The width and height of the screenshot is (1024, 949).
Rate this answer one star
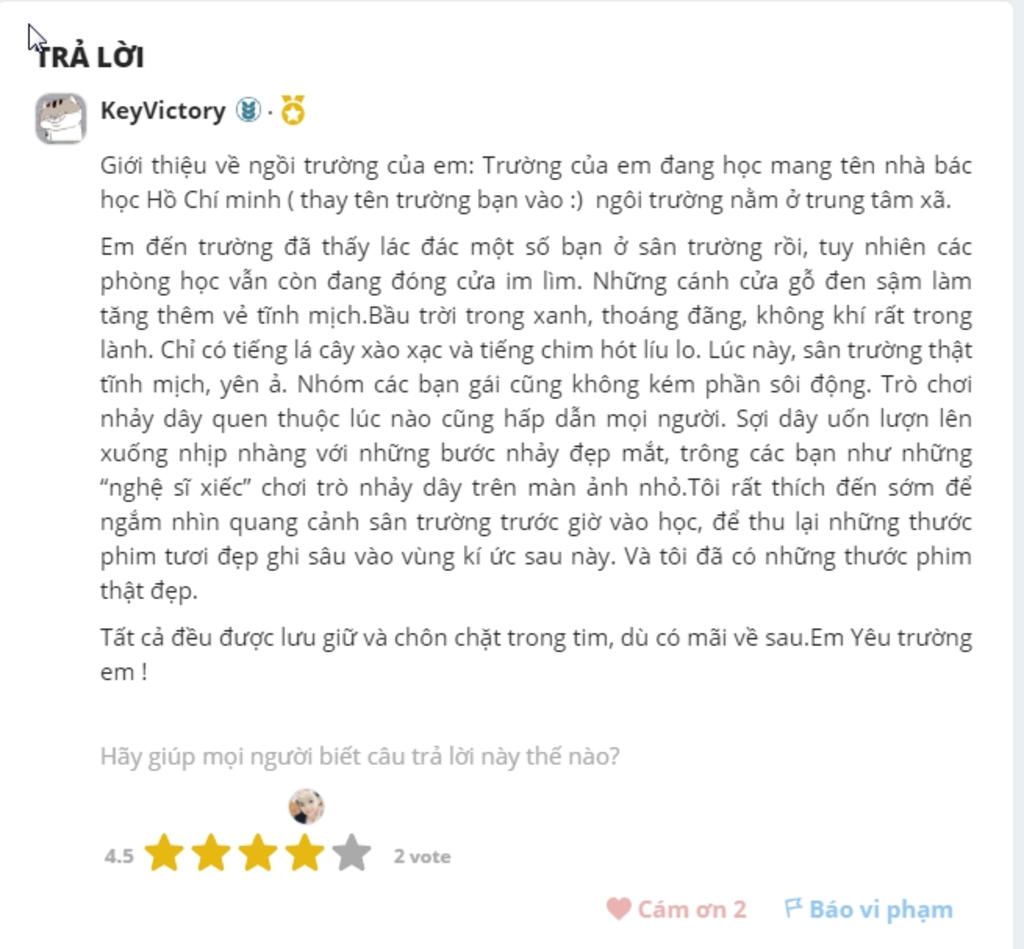164,855
